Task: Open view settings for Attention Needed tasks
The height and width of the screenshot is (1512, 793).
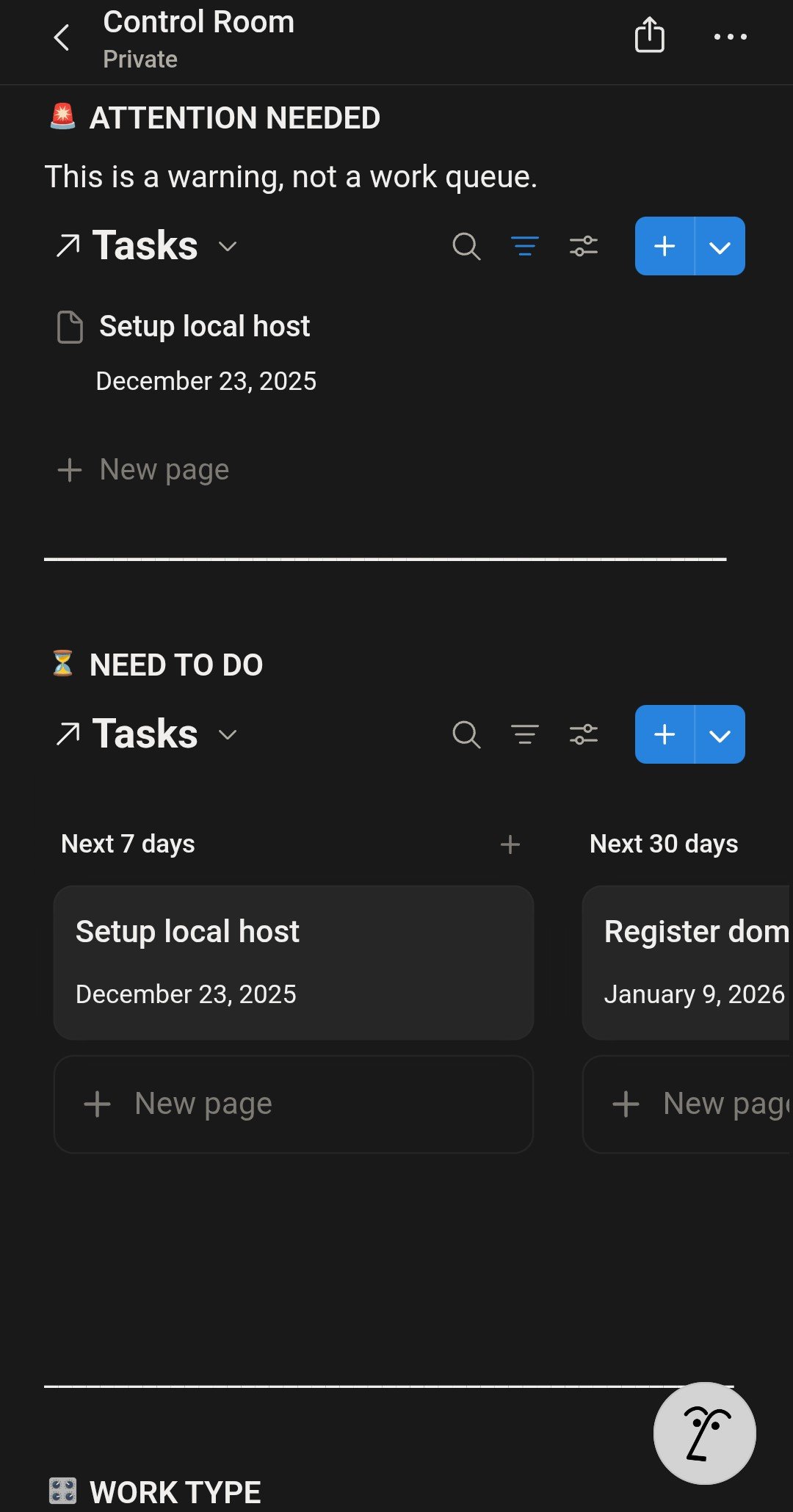Action: point(584,246)
